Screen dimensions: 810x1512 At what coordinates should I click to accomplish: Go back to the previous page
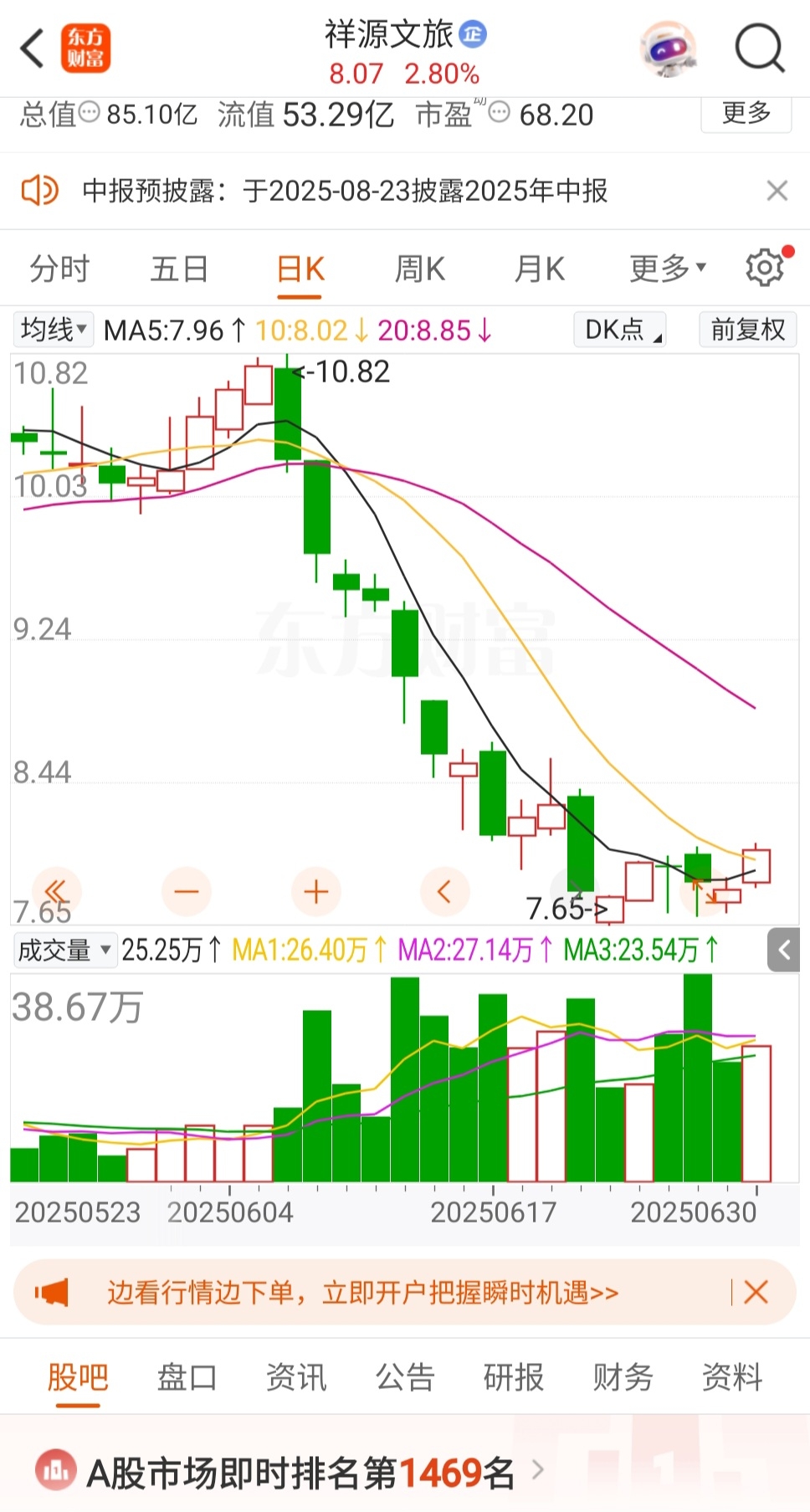pos(32,49)
